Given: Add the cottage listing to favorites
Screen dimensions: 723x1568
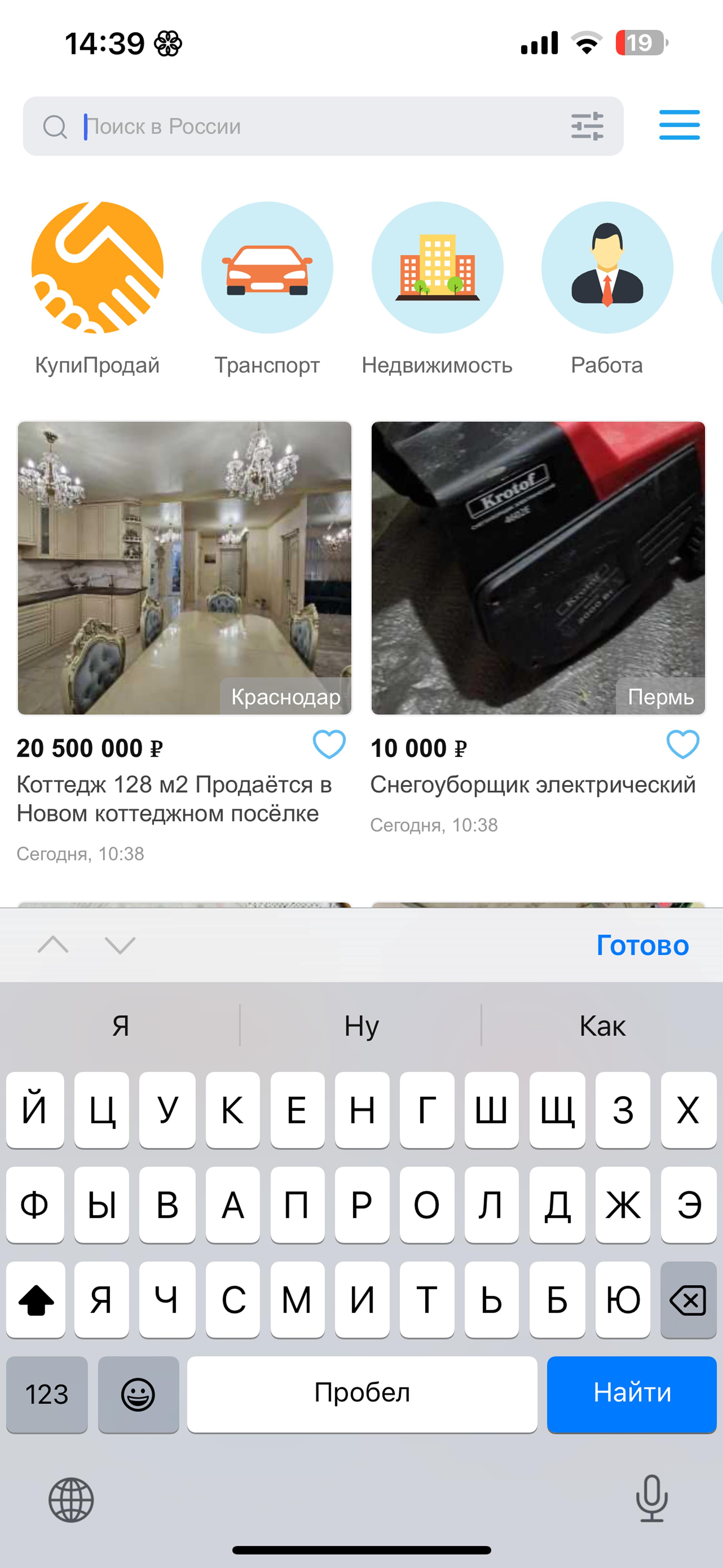Looking at the screenshot, I should pos(329,744).
